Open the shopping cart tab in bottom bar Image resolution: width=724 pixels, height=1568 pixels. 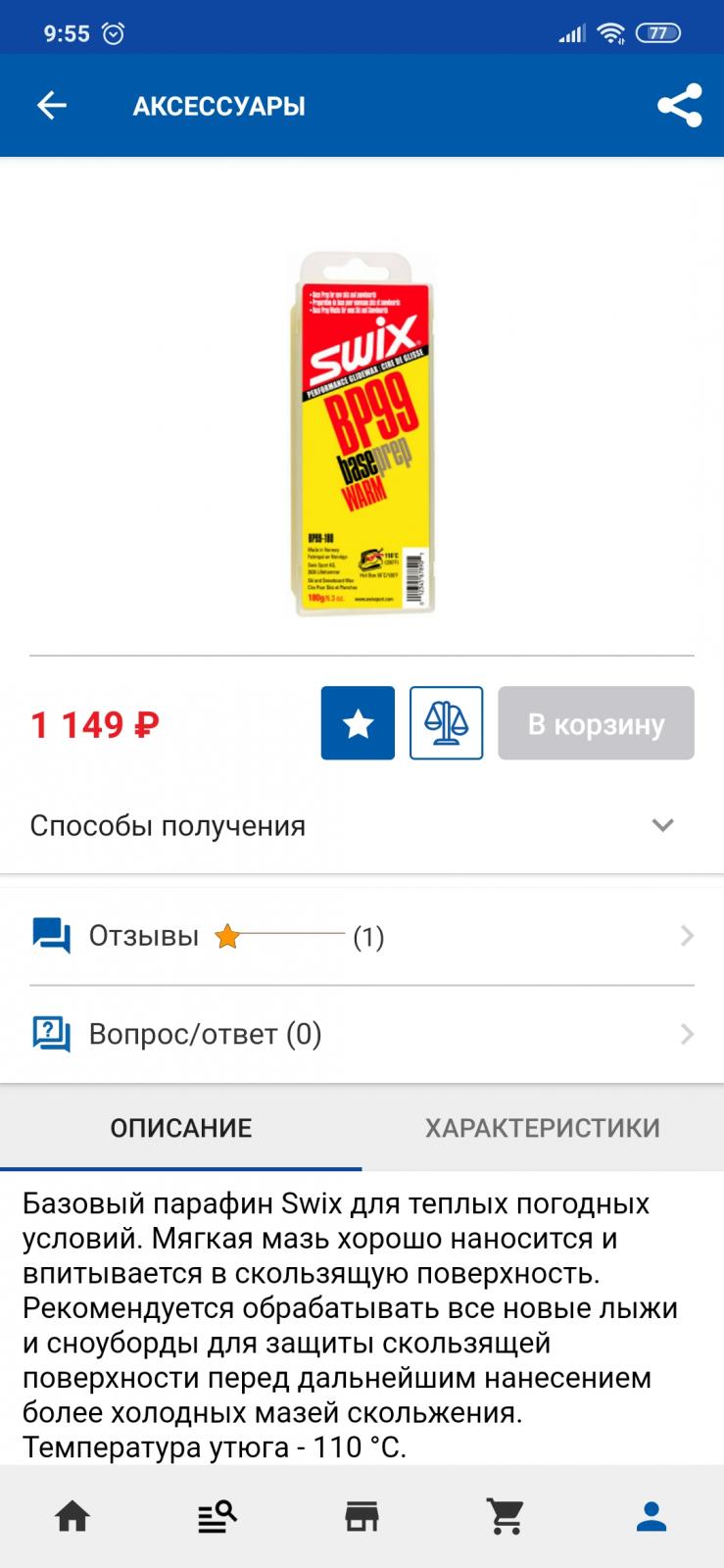pyautogui.click(x=506, y=1517)
